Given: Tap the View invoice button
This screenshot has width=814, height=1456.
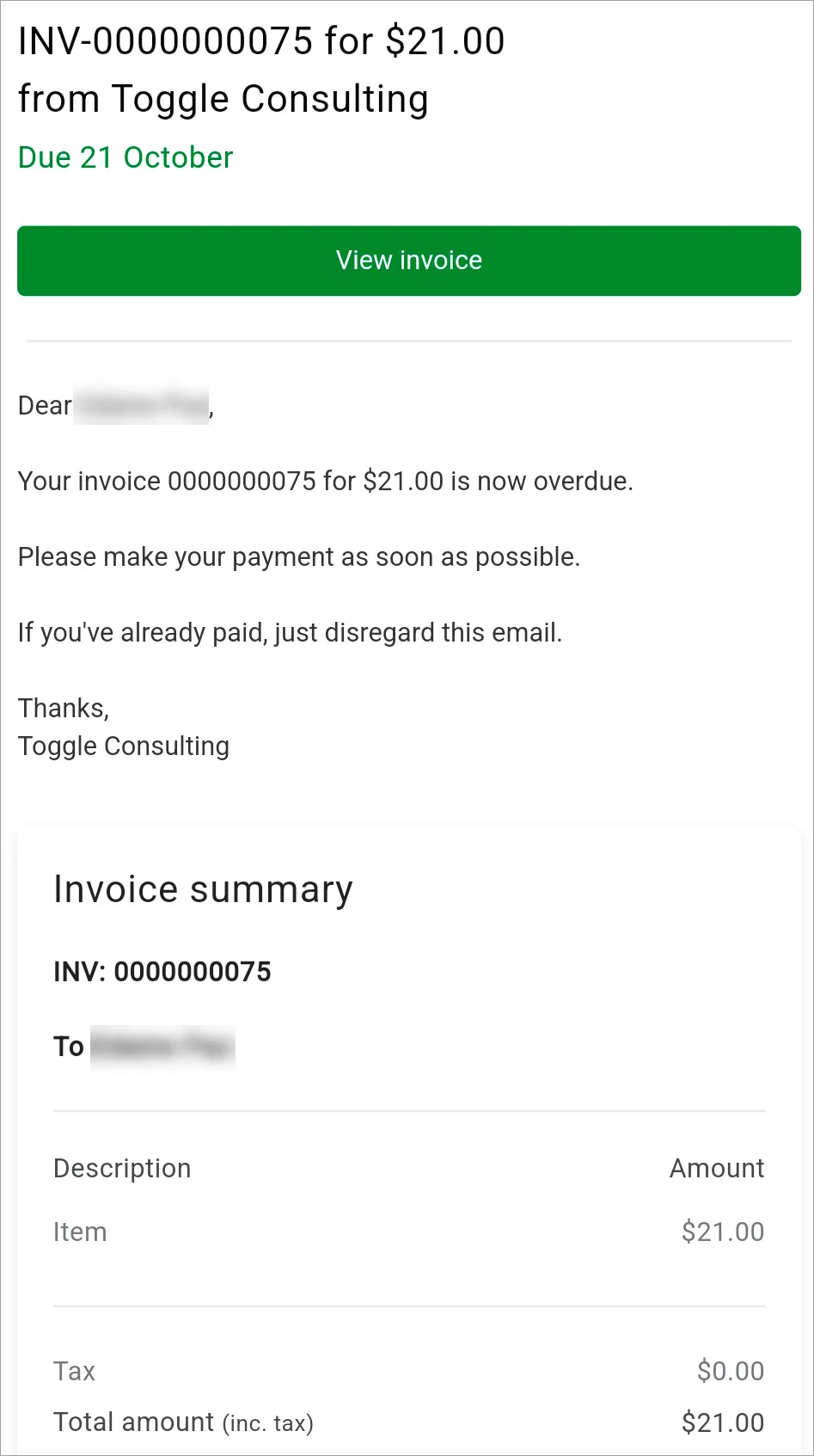Looking at the screenshot, I should (x=409, y=261).
